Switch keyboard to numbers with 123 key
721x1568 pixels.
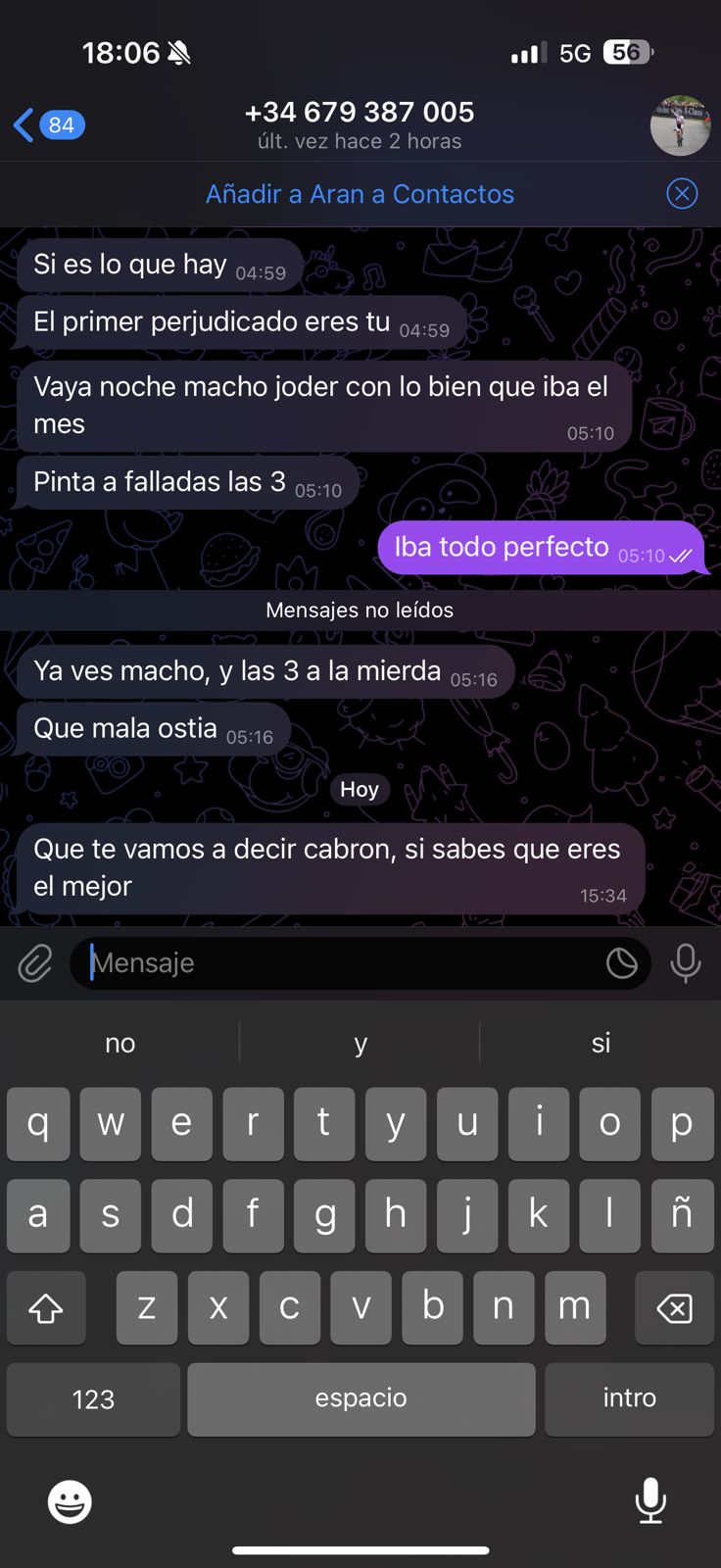pos(93,1399)
